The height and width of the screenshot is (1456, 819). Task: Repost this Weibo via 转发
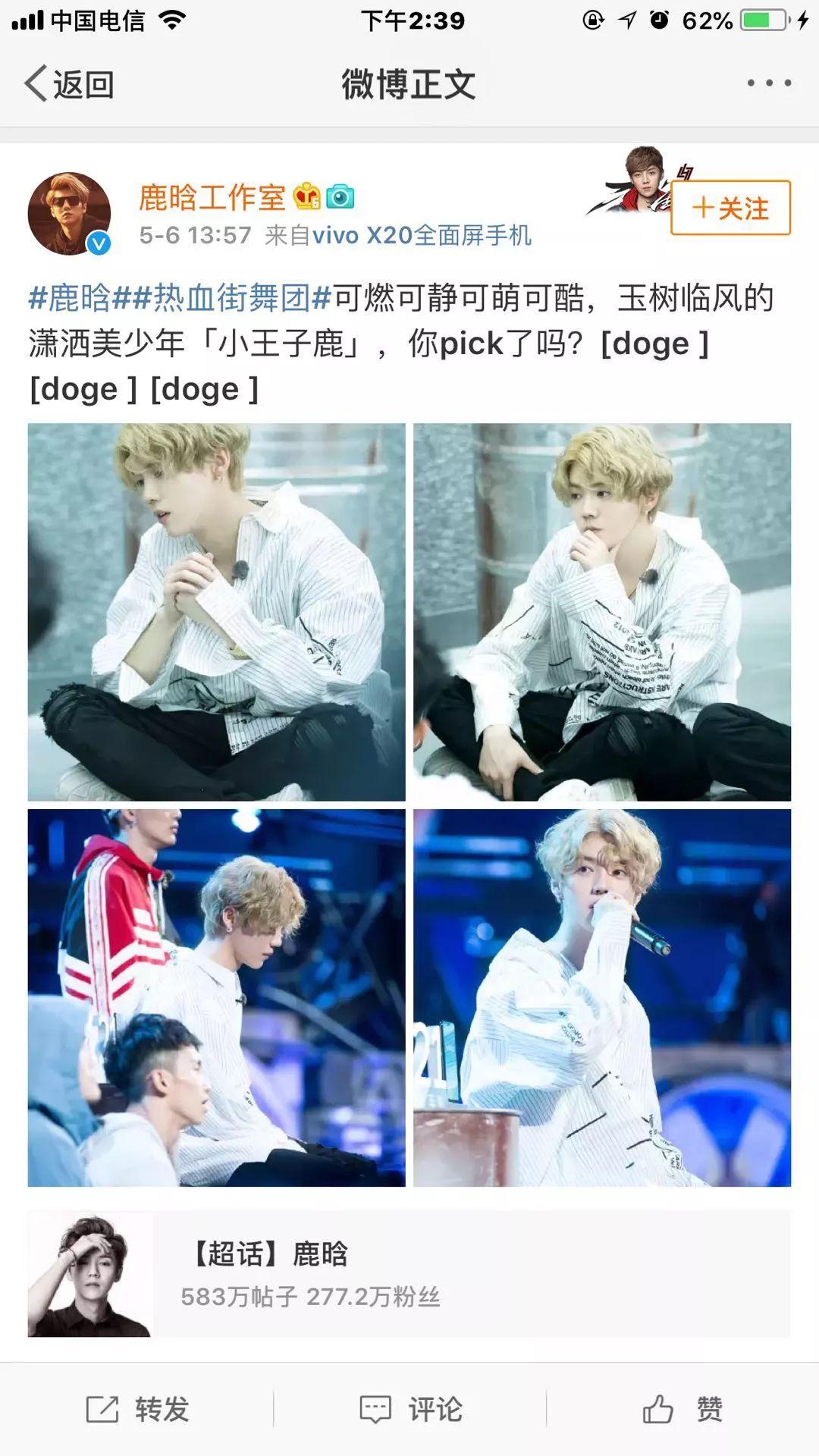click(137, 1410)
